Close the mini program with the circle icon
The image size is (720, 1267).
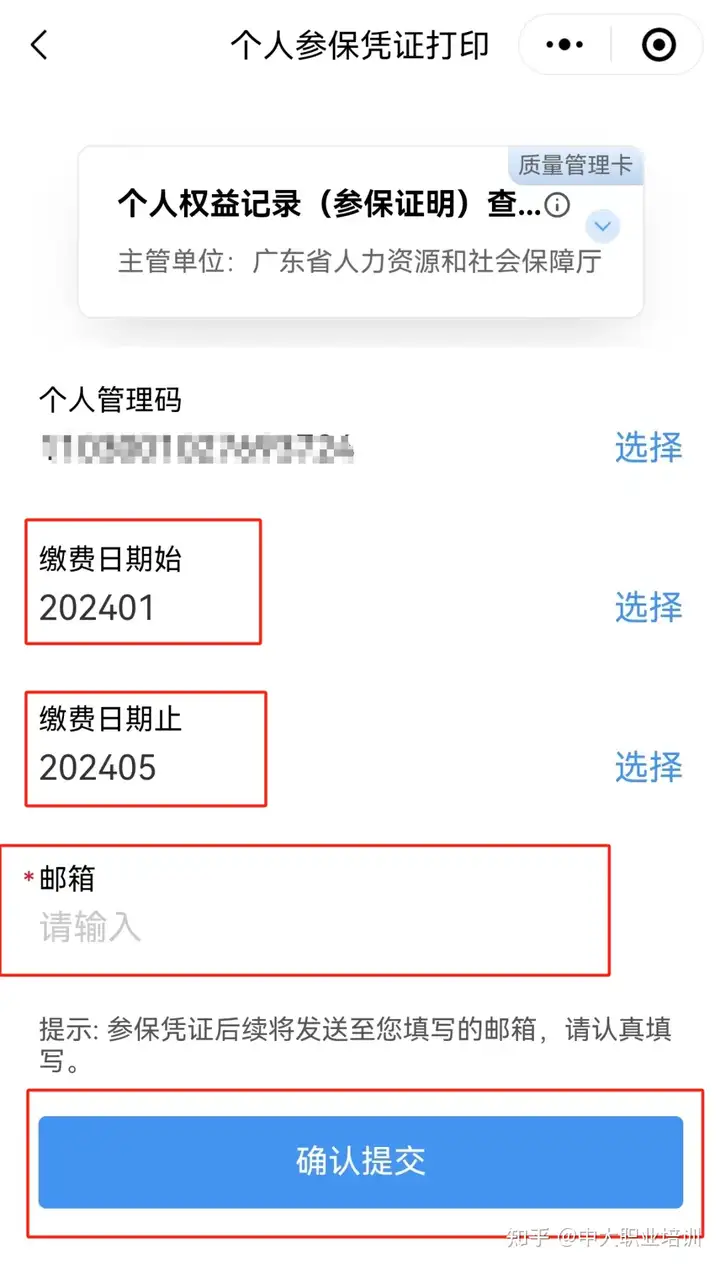658,45
